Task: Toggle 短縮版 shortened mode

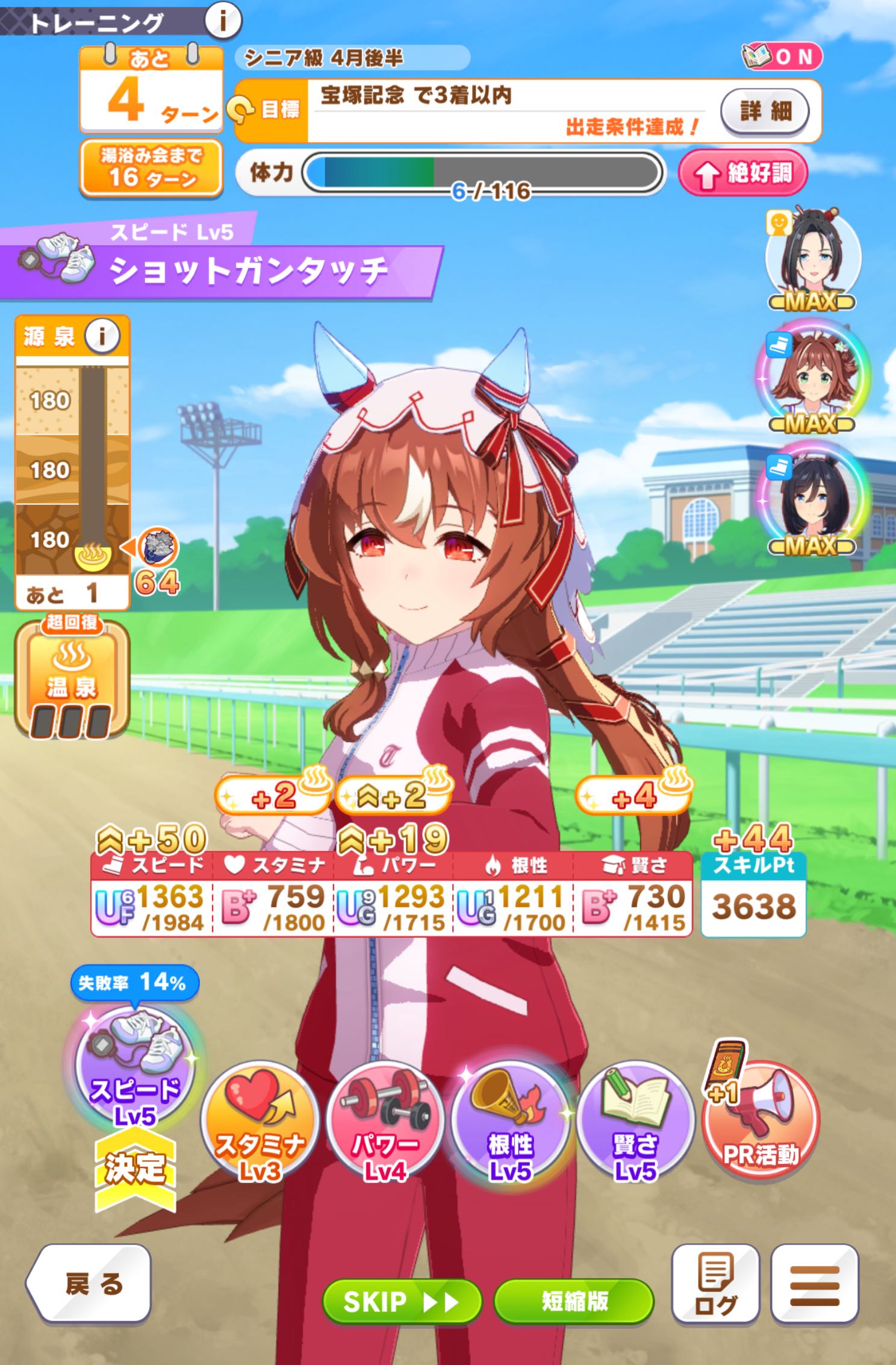Action: [573, 1302]
